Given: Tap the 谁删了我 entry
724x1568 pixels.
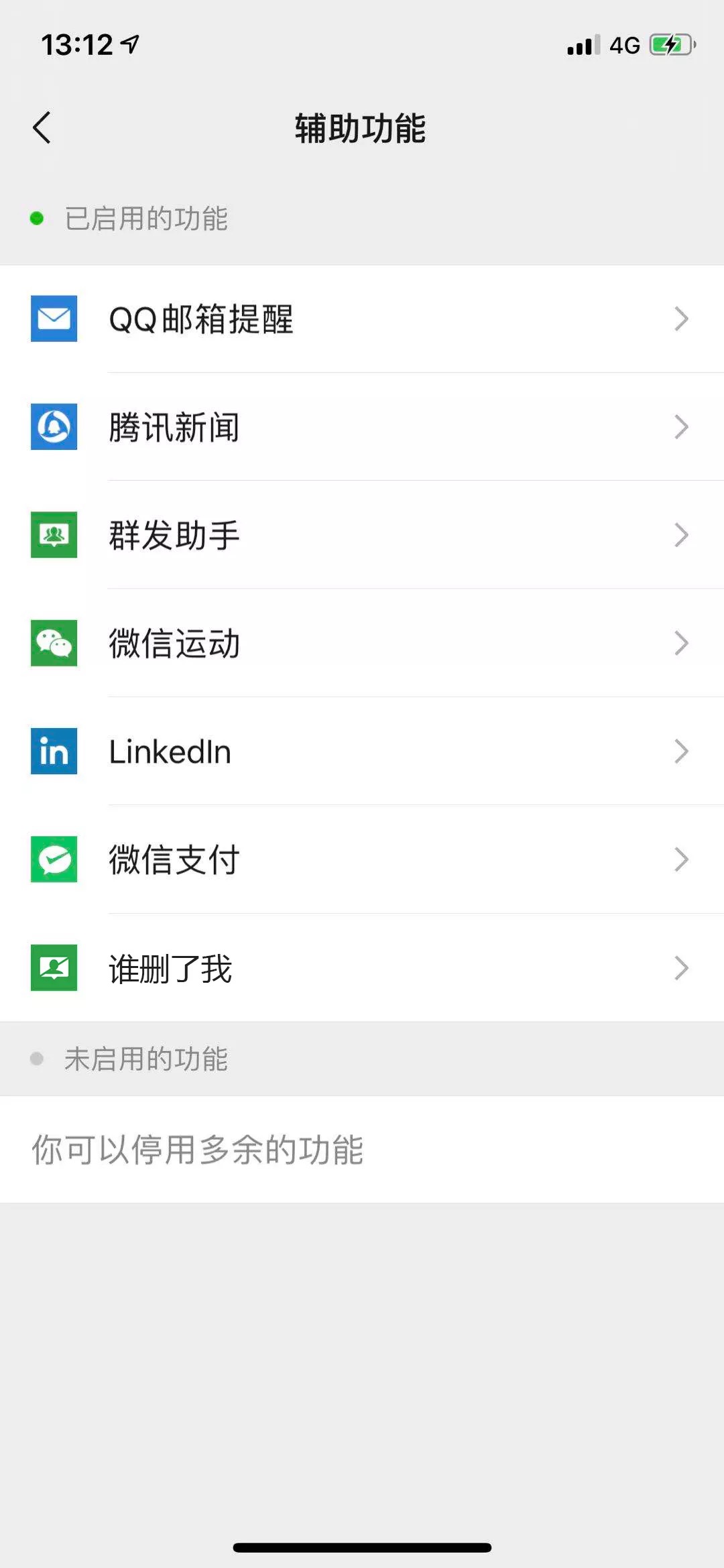Looking at the screenshot, I should tap(362, 968).
